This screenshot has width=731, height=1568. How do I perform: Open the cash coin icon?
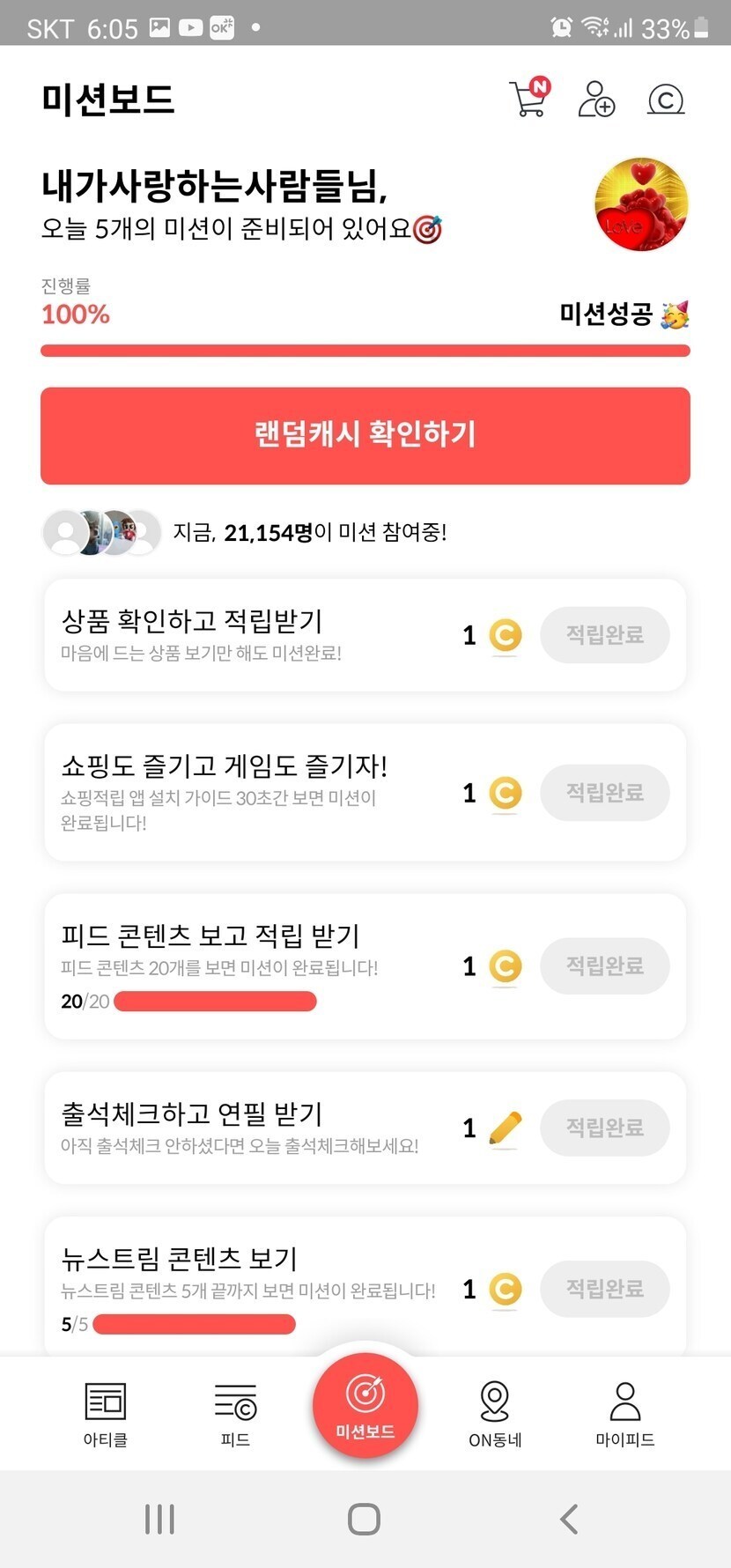pos(666,100)
